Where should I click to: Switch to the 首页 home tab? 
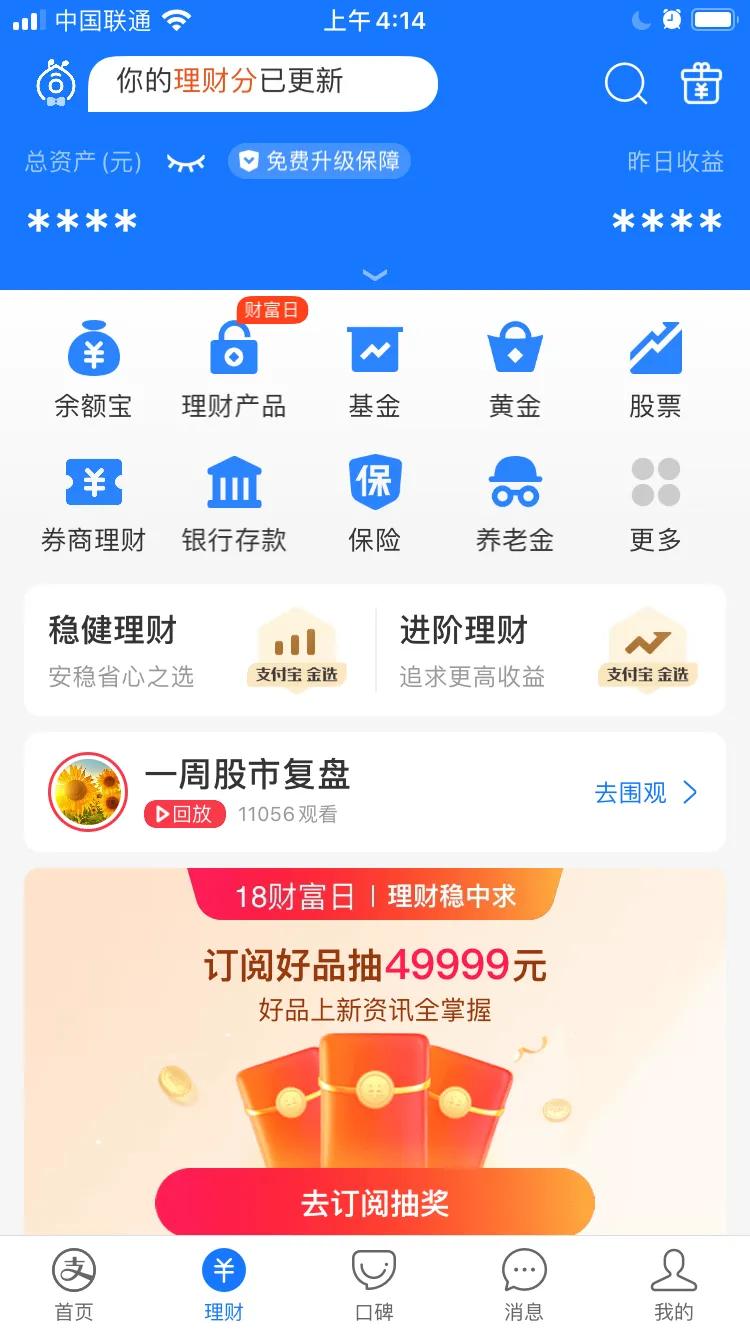(x=74, y=1285)
